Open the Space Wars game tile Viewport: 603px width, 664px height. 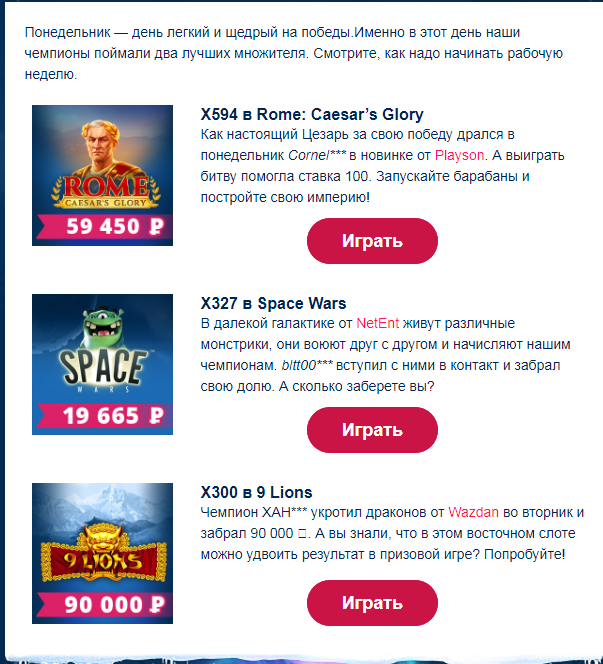tap(102, 364)
